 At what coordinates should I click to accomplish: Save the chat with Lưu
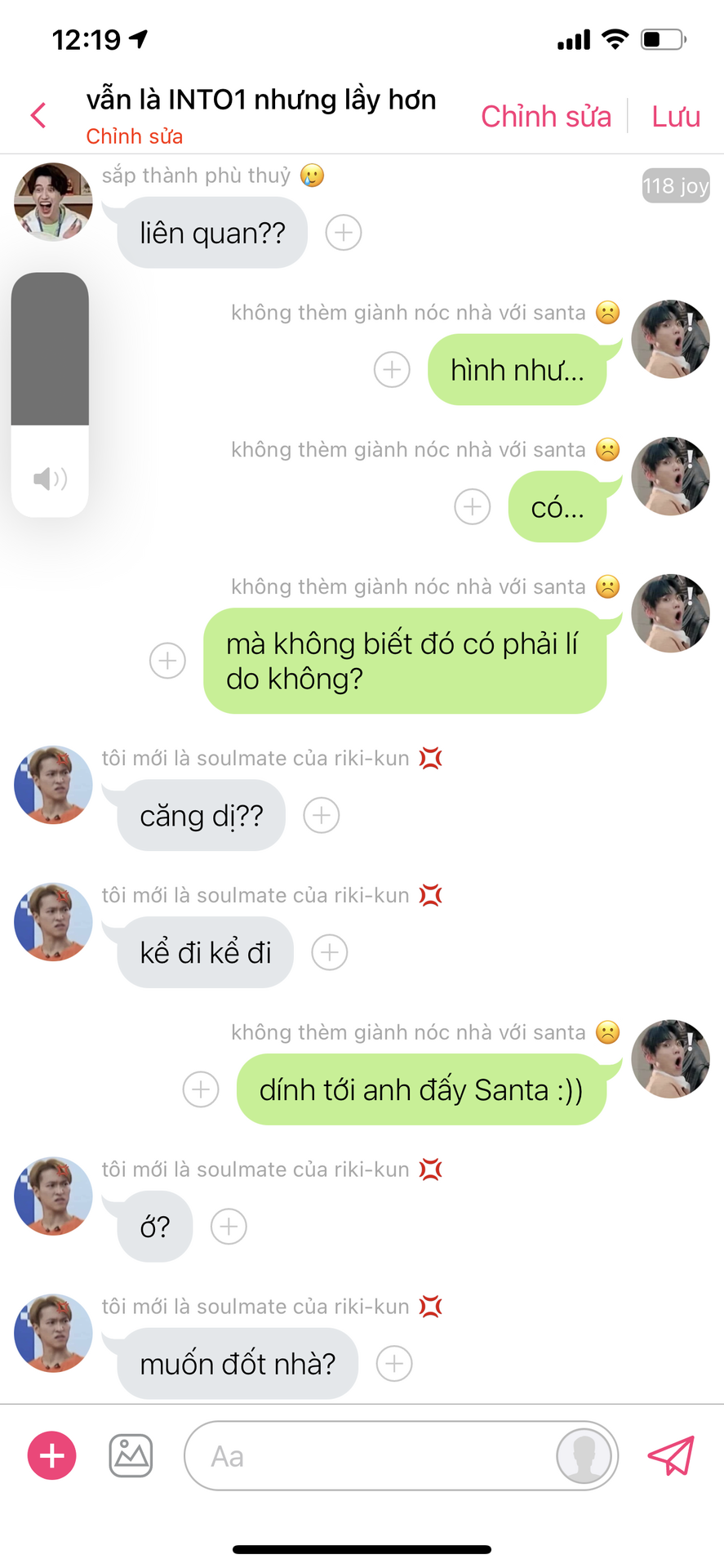point(675,116)
